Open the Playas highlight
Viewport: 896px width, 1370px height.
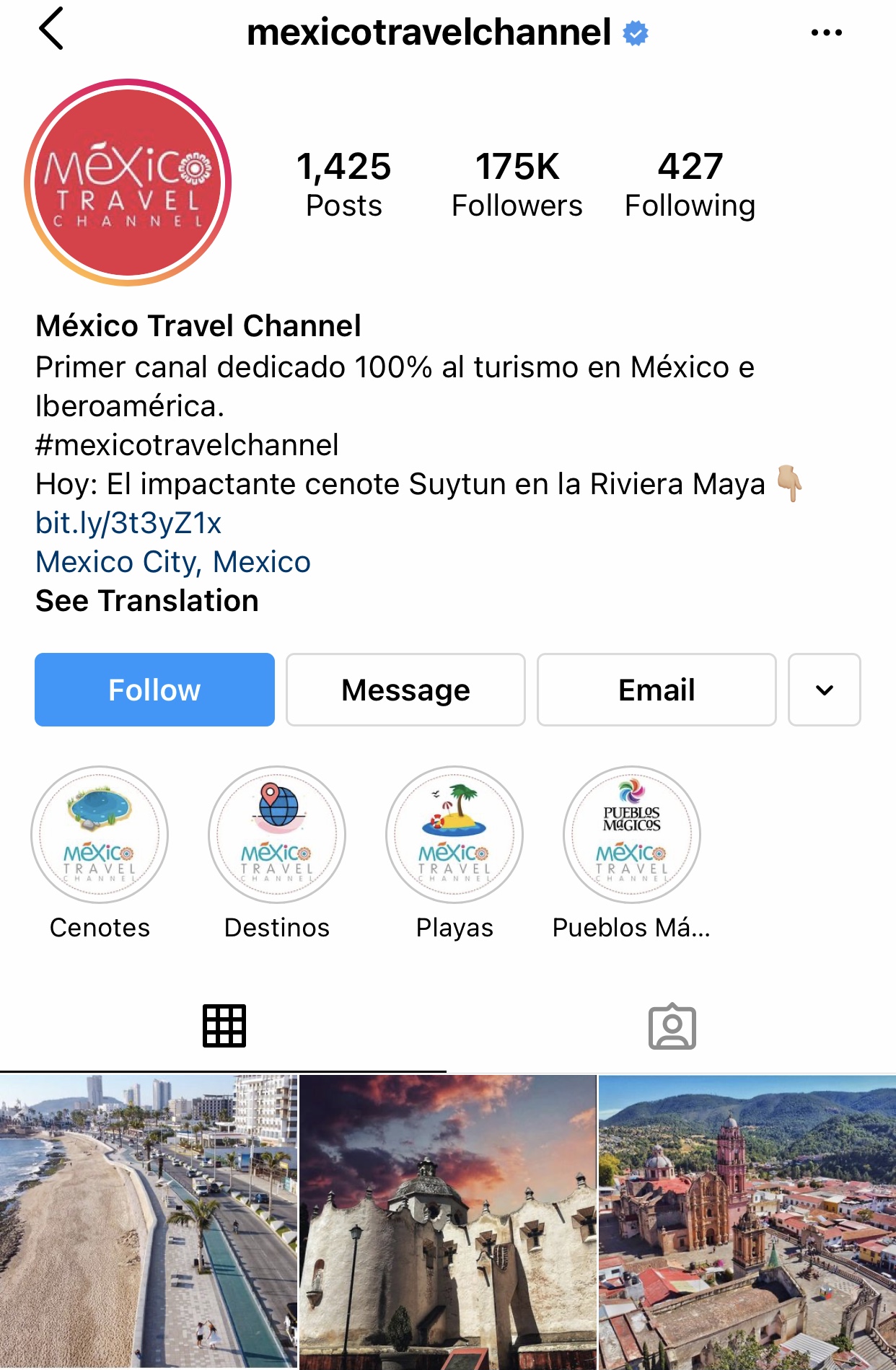454,835
